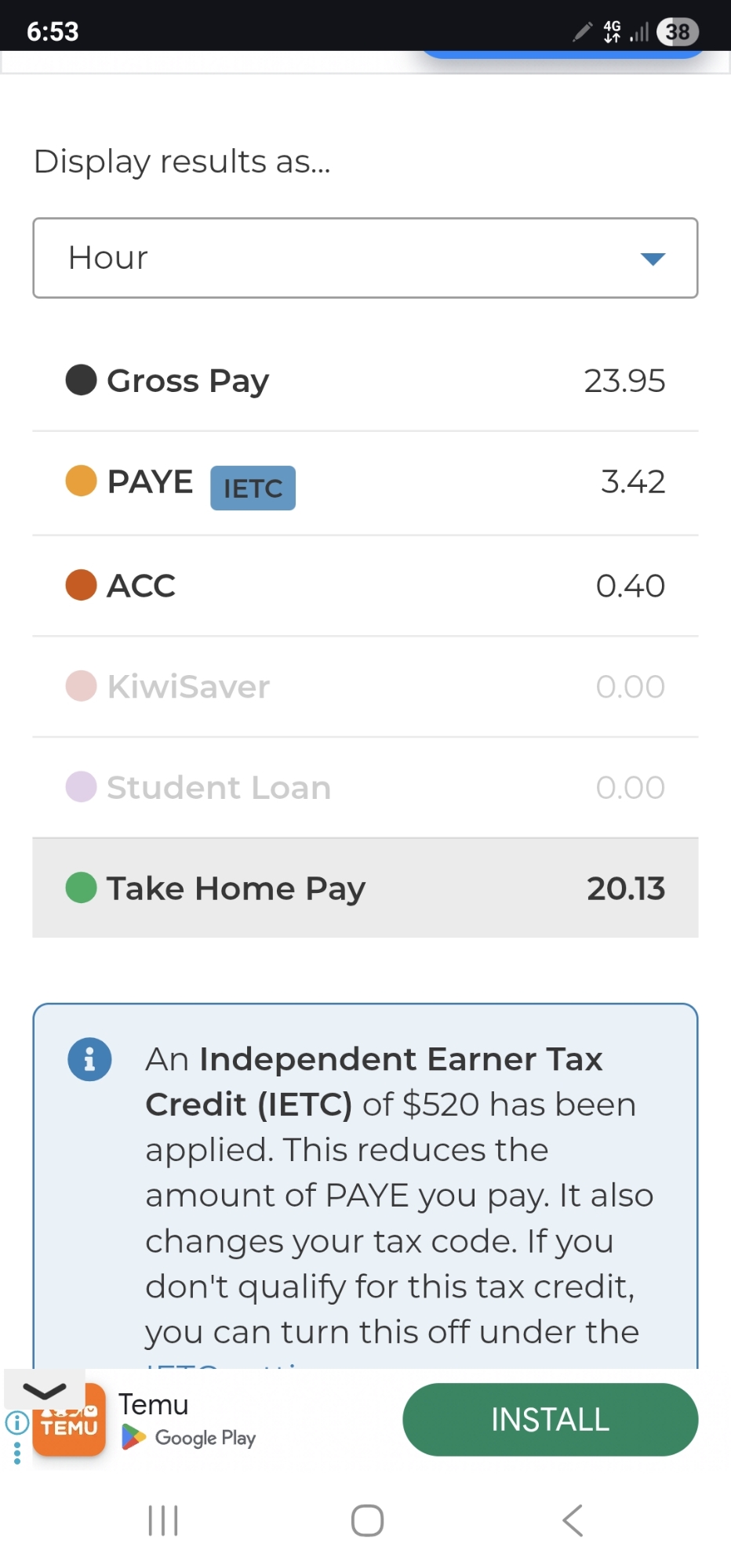The width and height of the screenshot is (731, 1568).
Task: Tap the IETC badge next to PAYE
Action: pyautogui.click(x=253, y=488)
